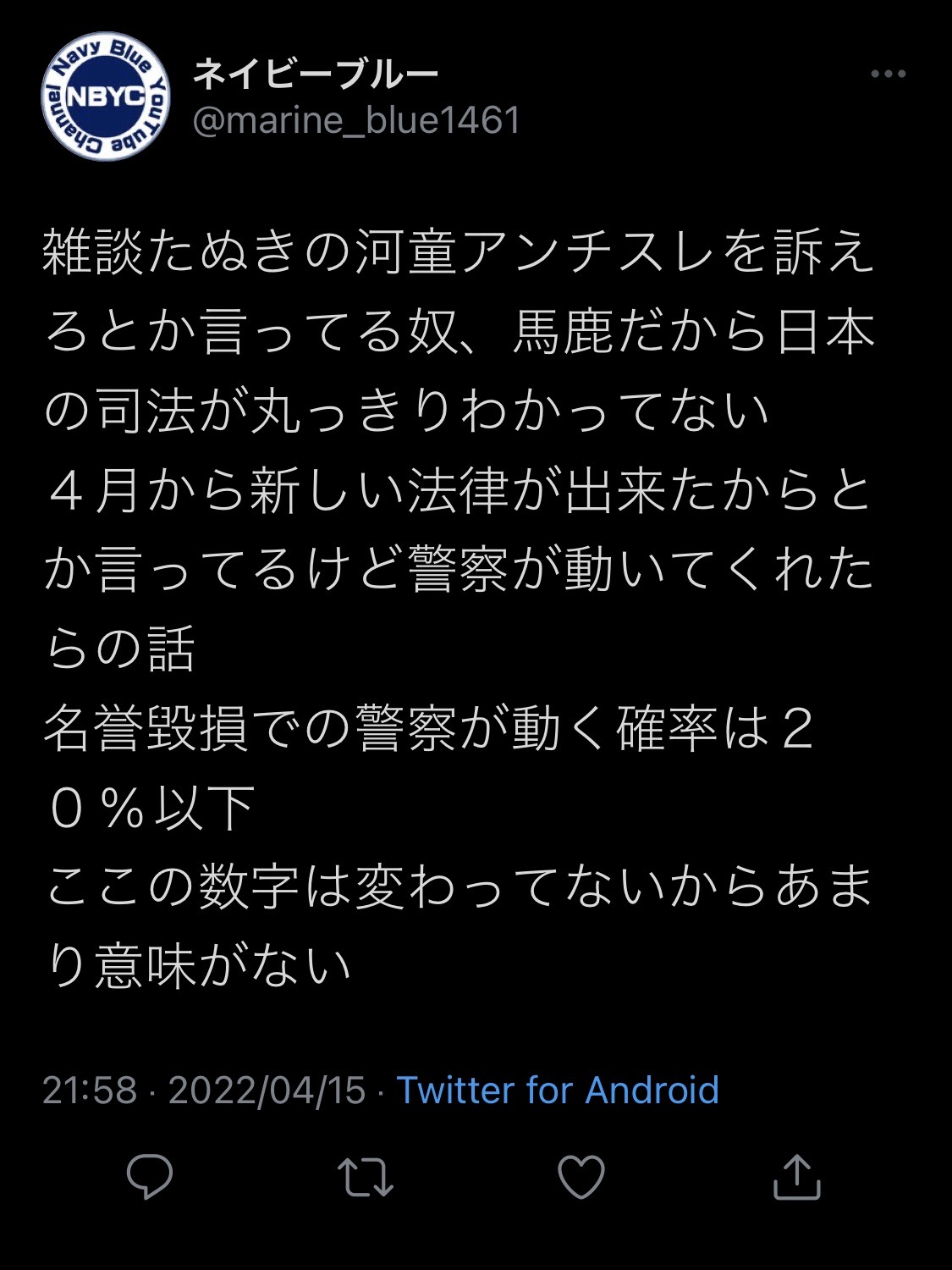Retweet this post

365,1176
